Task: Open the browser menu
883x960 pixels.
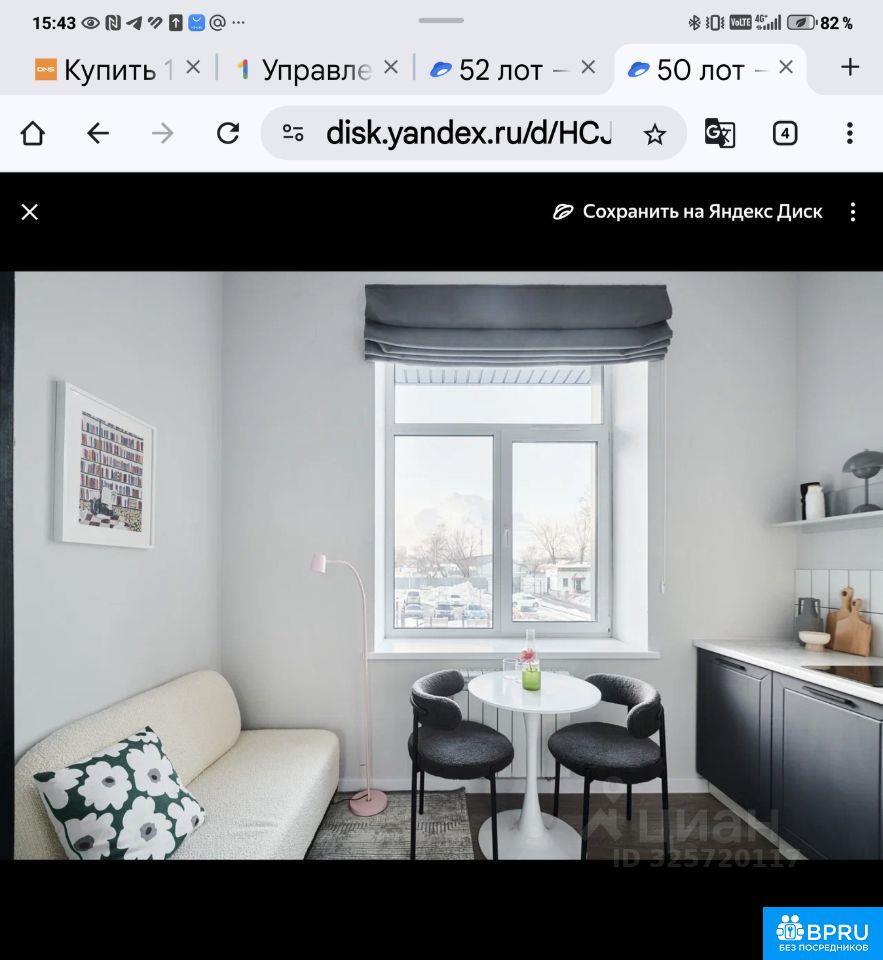Action: [849, 133]
